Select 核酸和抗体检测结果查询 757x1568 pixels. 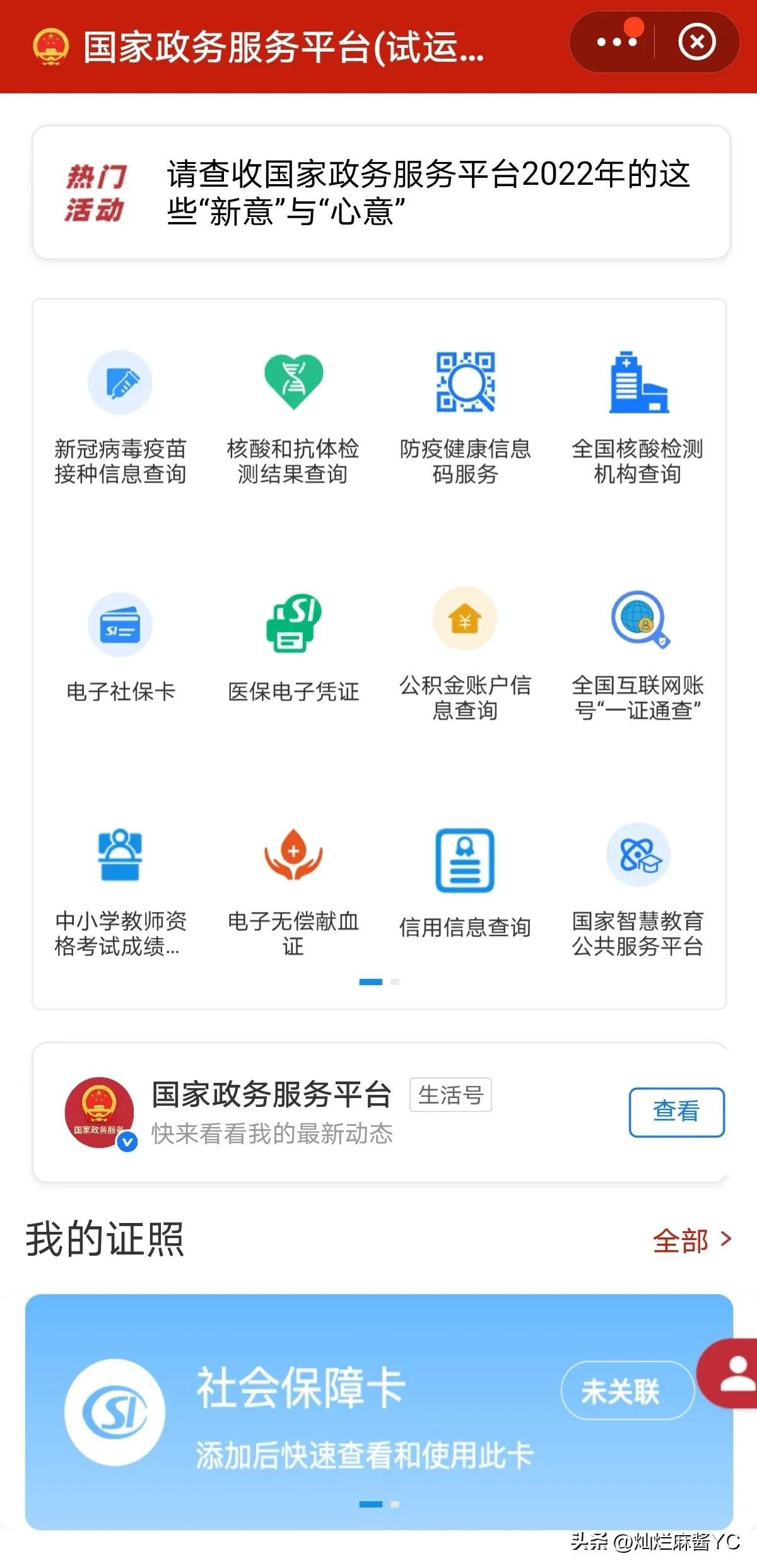point(293,417)
